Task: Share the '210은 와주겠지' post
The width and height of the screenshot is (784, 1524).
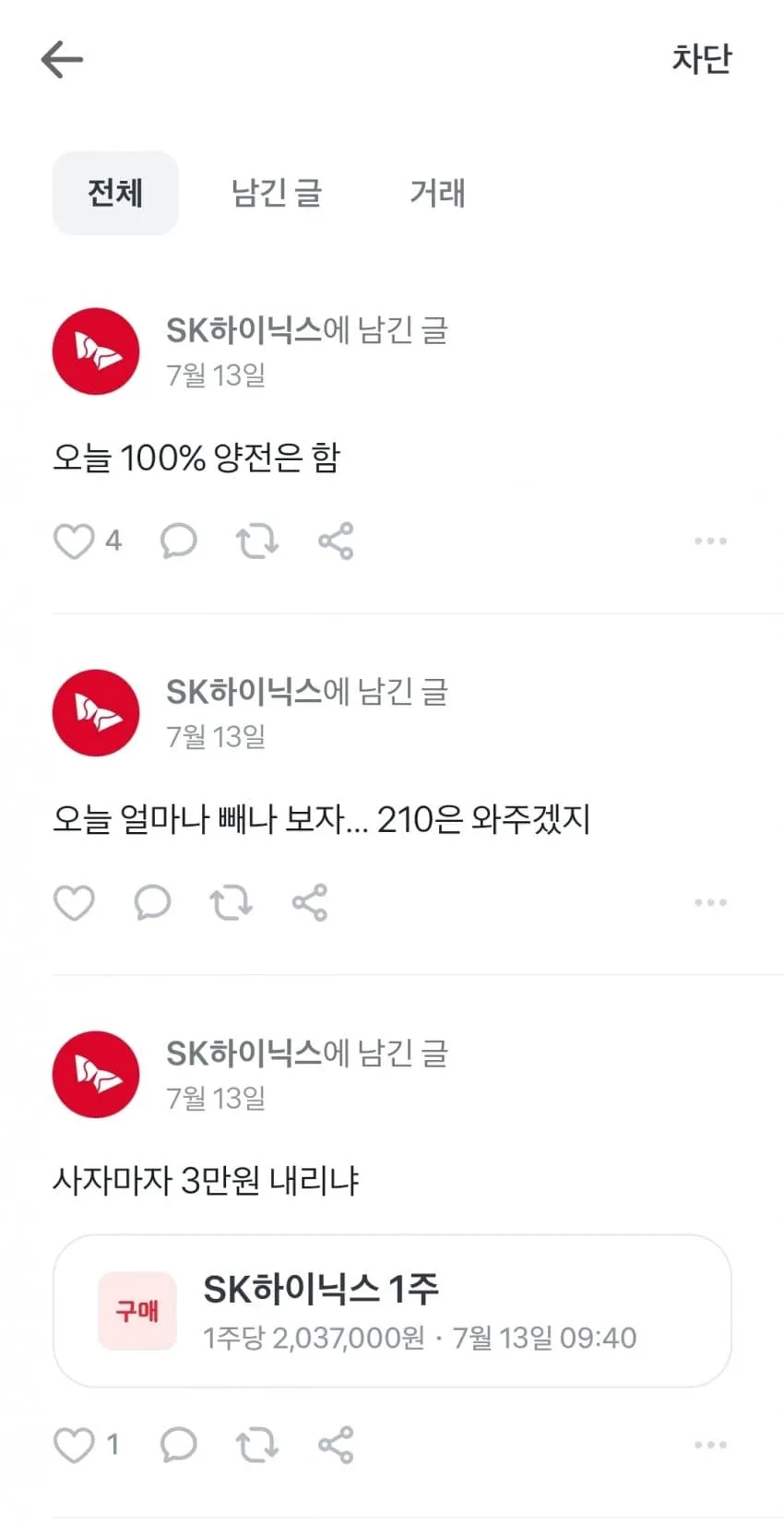Action: pos(310,902)
